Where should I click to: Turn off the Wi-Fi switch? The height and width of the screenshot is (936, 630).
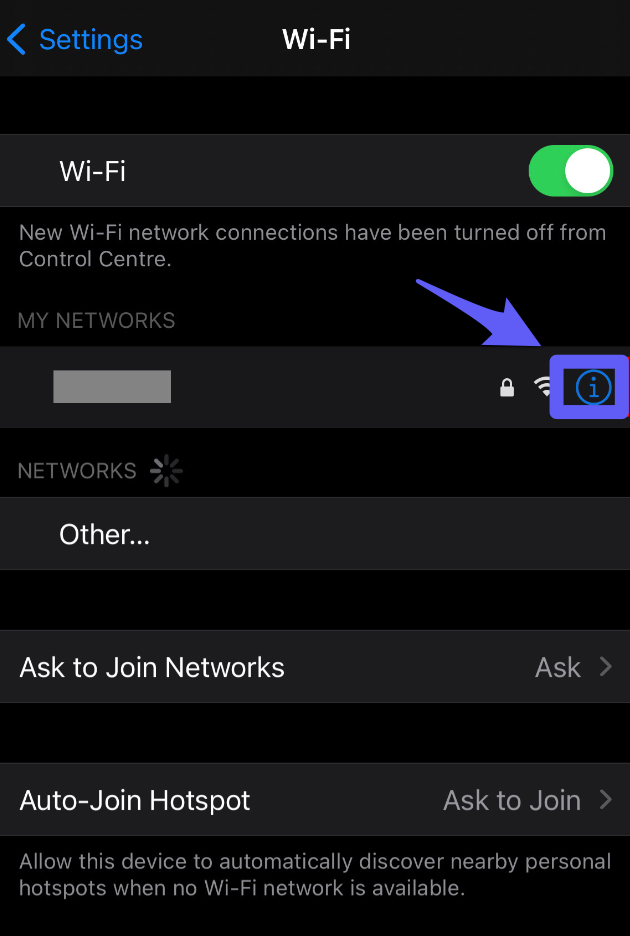[570, 171]
